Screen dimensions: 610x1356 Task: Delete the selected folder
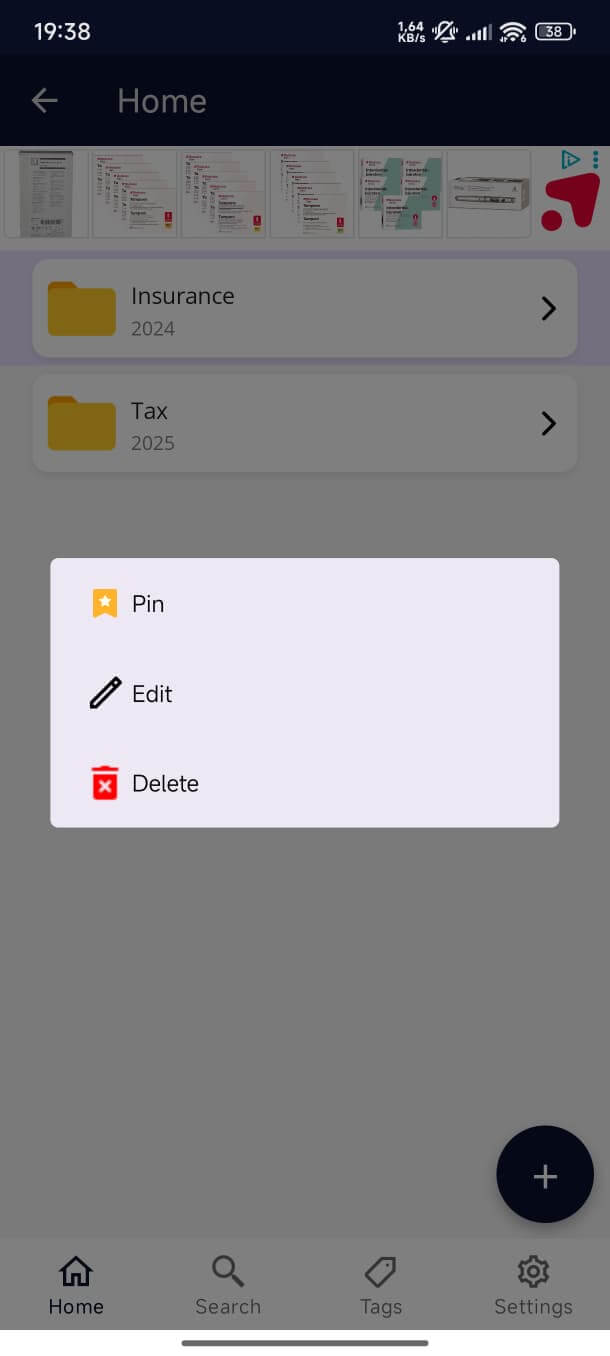(165, 784)
